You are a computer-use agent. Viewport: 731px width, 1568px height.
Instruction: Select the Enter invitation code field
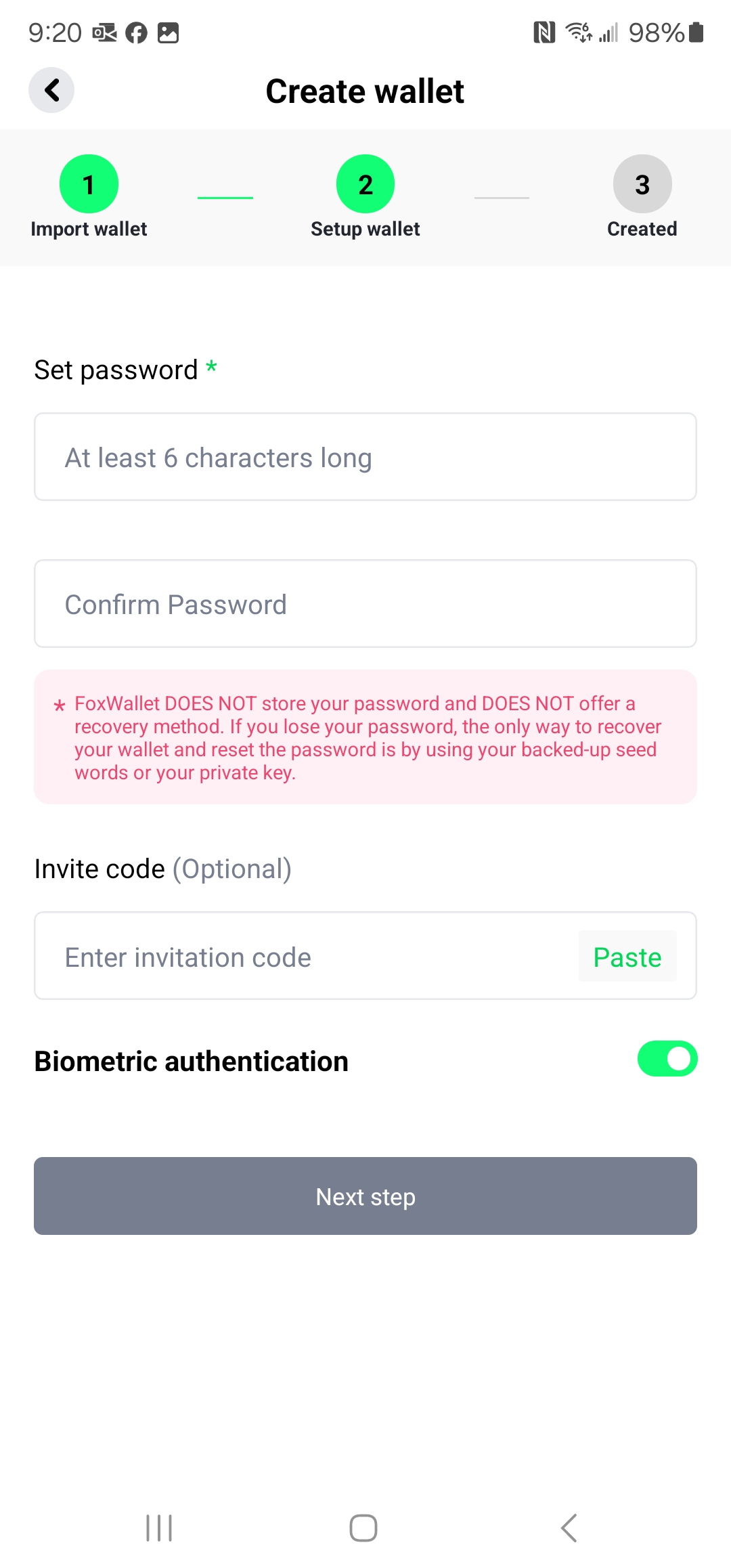click(x=305, y=957)
